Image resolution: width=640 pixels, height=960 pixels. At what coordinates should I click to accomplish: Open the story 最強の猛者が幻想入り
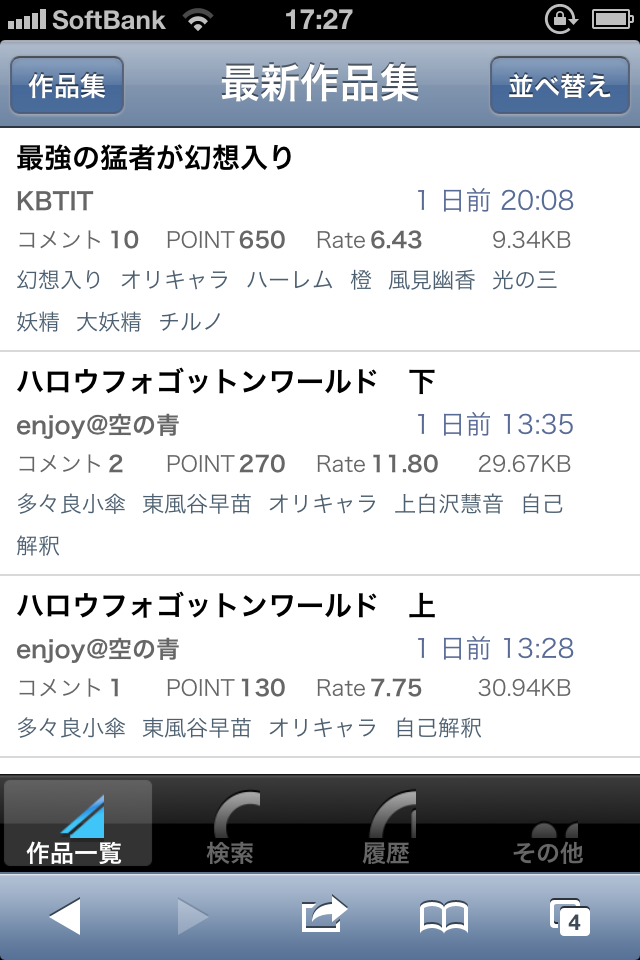click(155, 157)
